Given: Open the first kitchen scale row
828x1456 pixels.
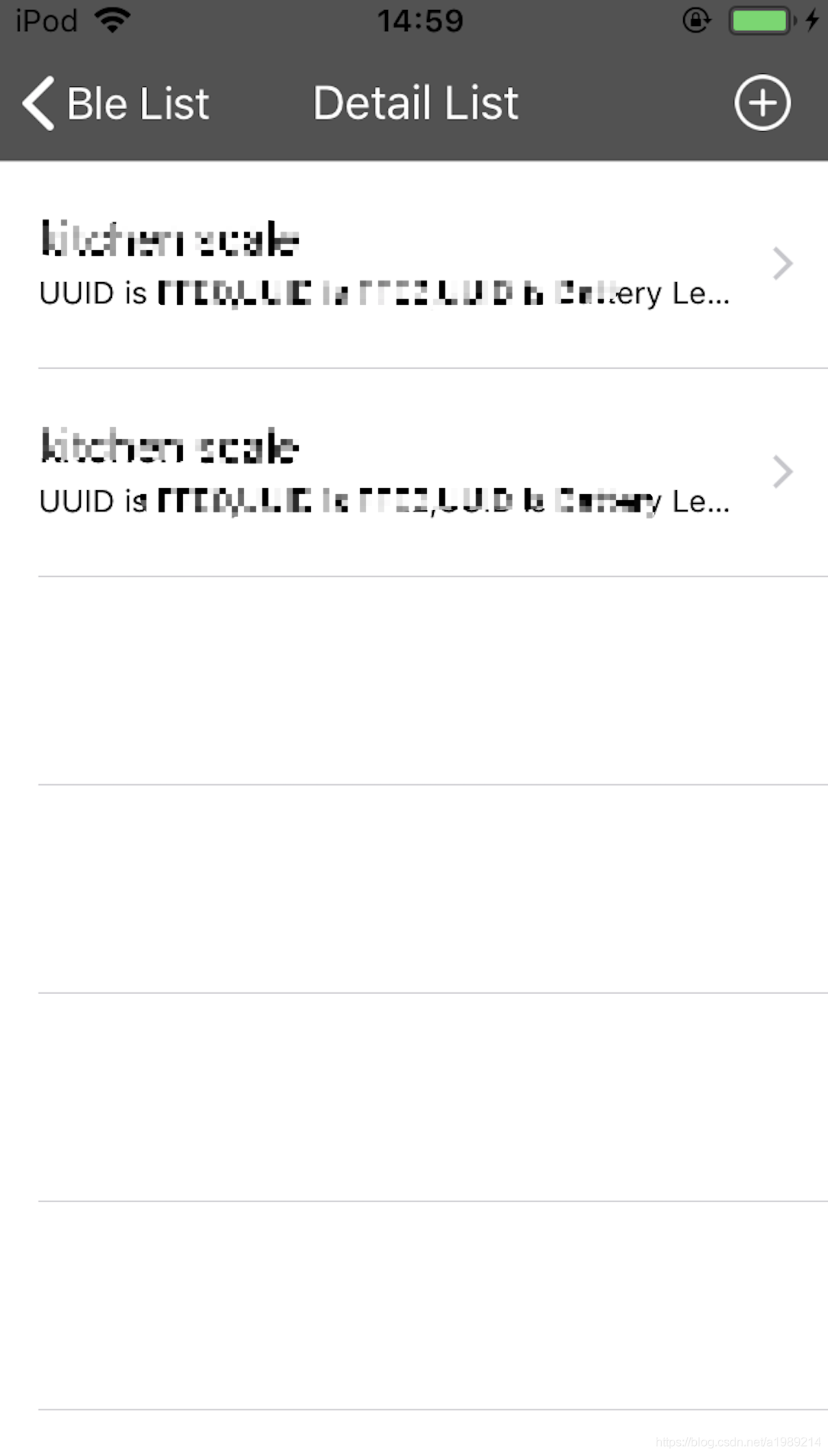Looking at the screenshot, I should (x=412, y=264).
